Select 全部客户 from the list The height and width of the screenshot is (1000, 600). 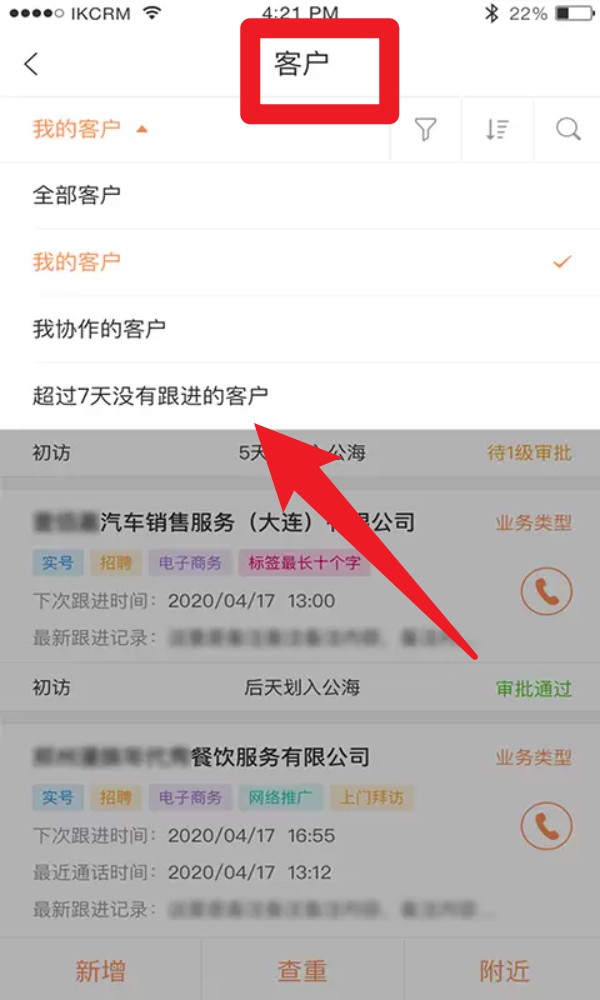pos(77,195)
